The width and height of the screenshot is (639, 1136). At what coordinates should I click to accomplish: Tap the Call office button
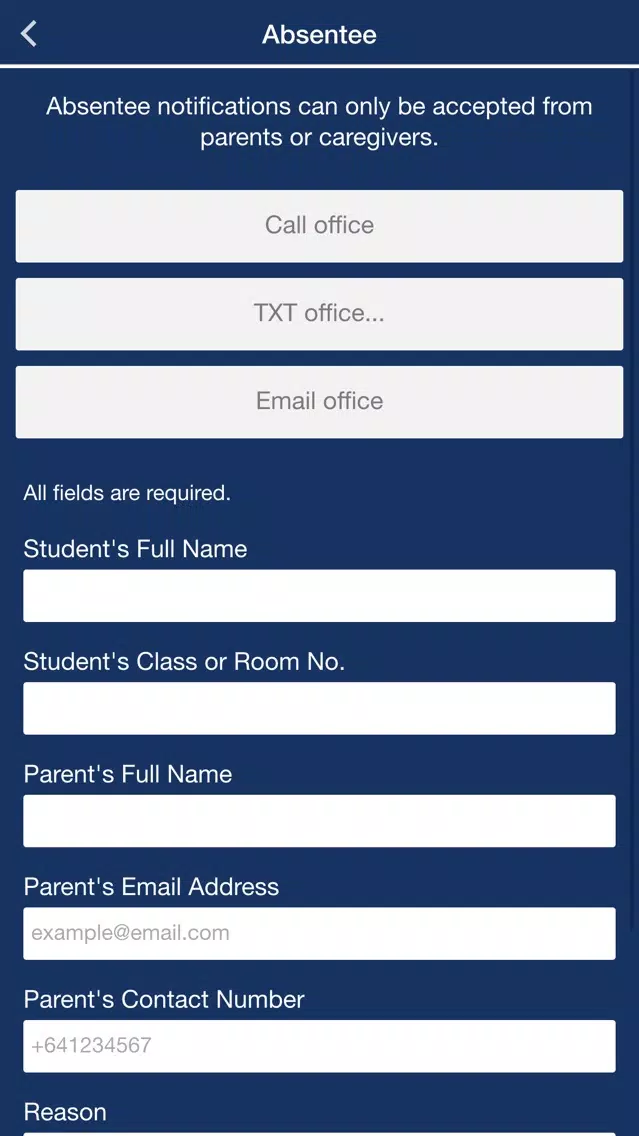[x=320, y=226]
